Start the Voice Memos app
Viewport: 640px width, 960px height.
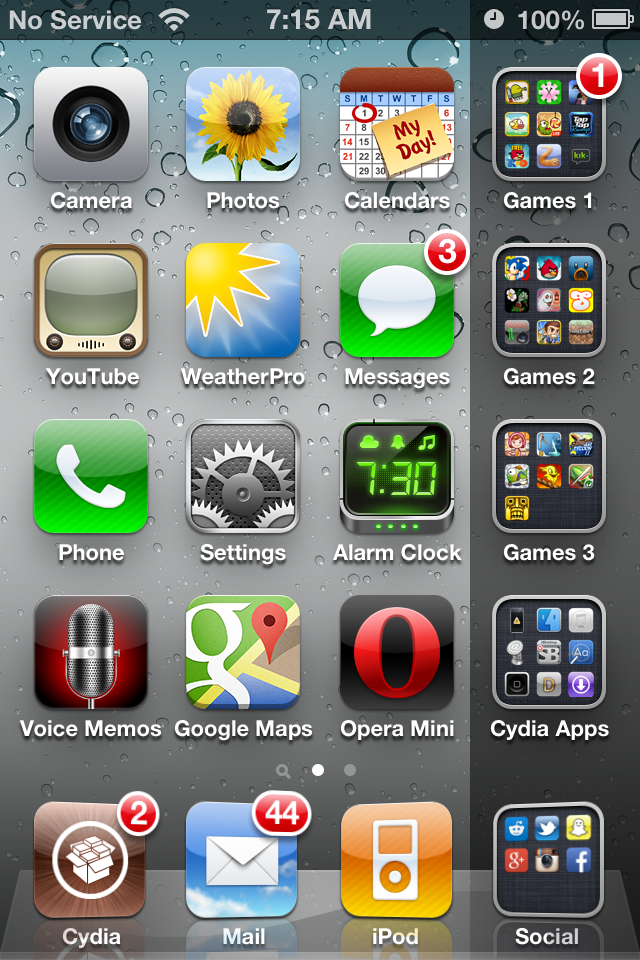(91, 653)
